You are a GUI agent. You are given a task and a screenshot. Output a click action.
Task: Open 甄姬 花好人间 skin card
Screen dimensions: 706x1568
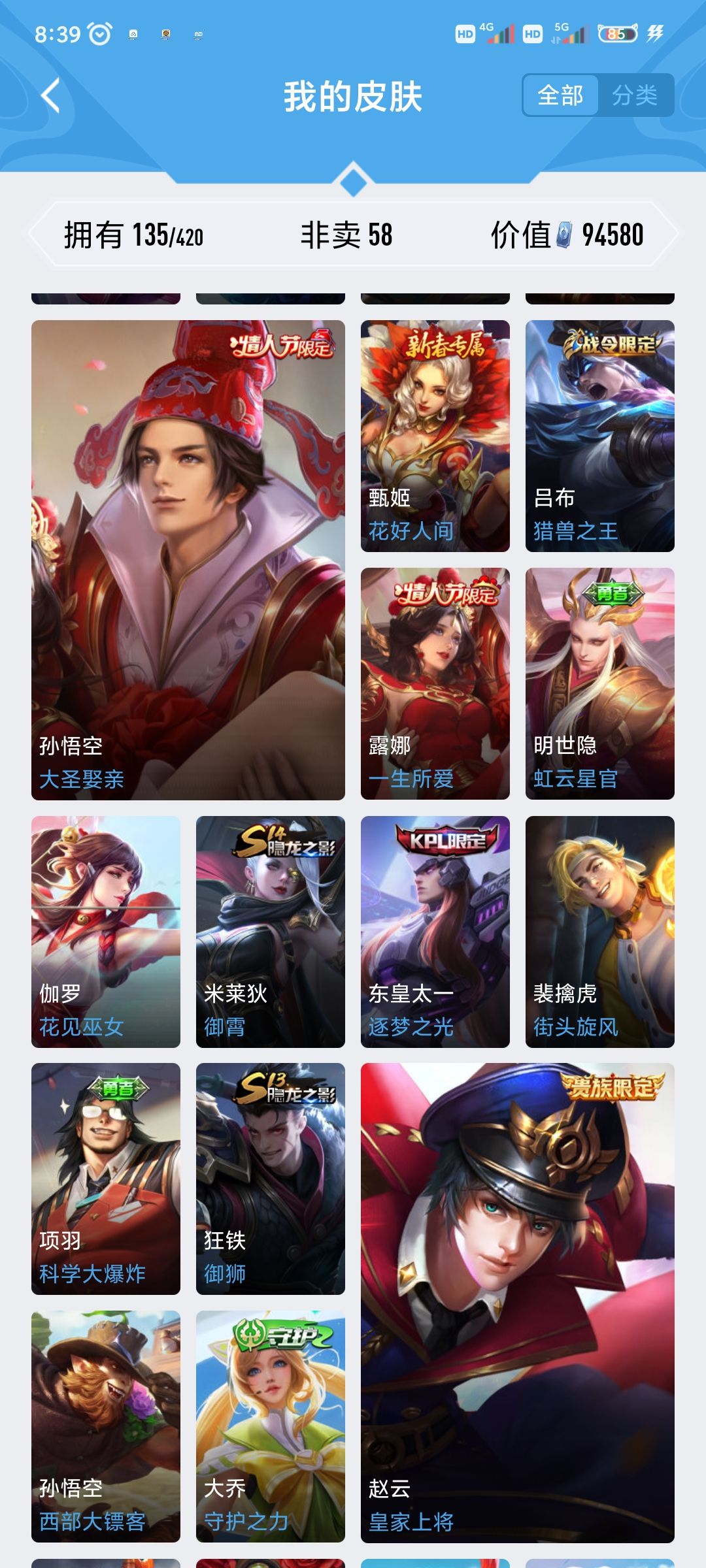pos(435,436)
